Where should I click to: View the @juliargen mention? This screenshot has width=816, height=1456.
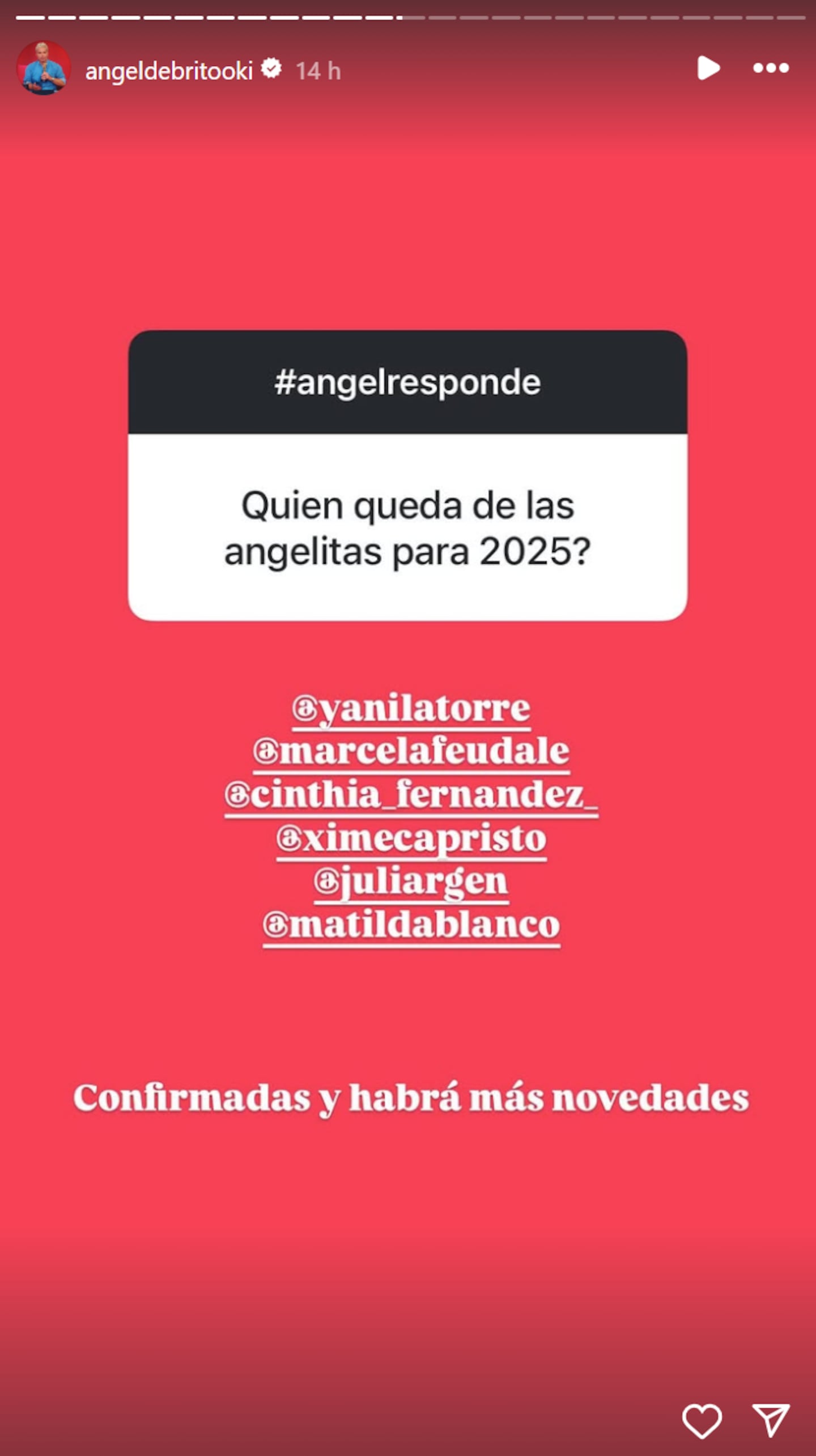coord(411,882)
